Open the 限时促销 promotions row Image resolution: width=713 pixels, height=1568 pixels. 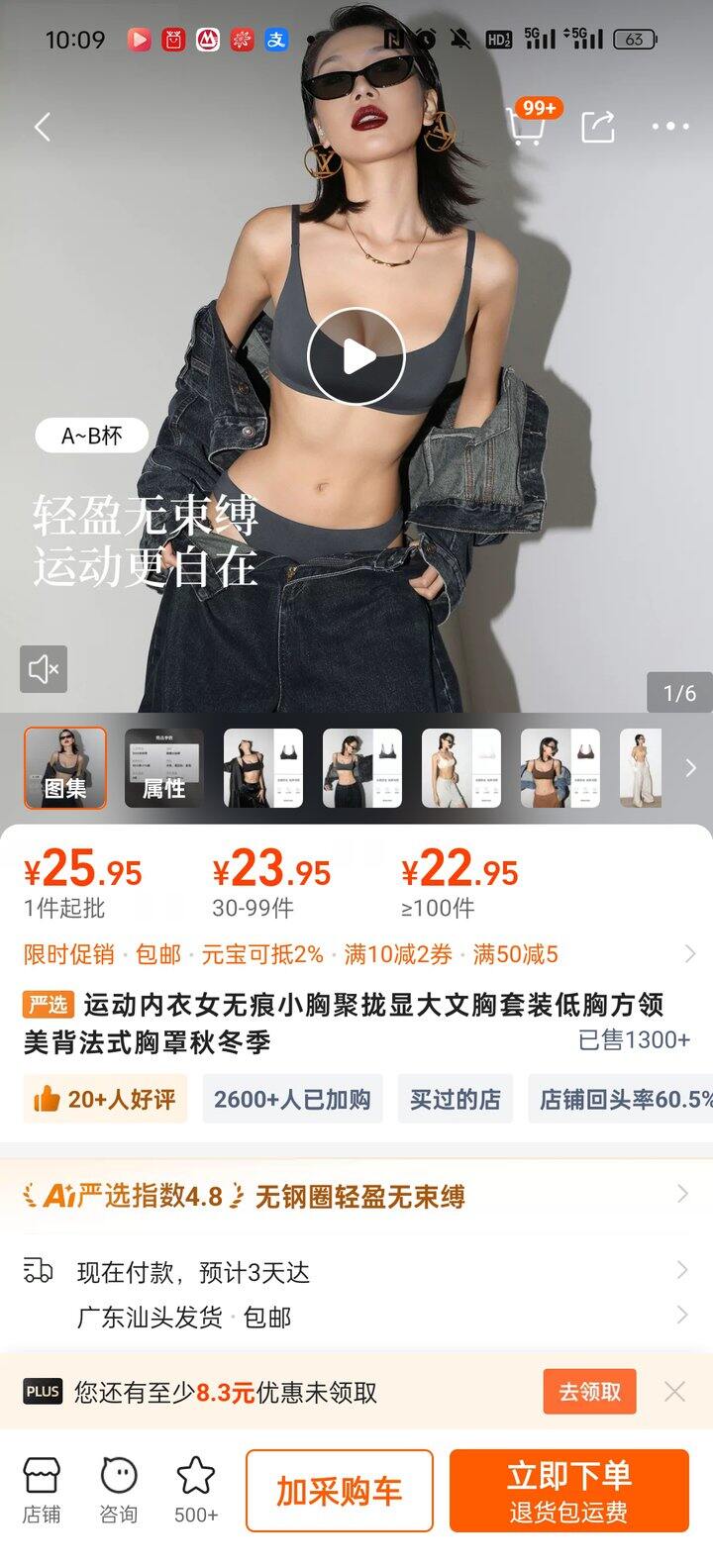point(356,954)
